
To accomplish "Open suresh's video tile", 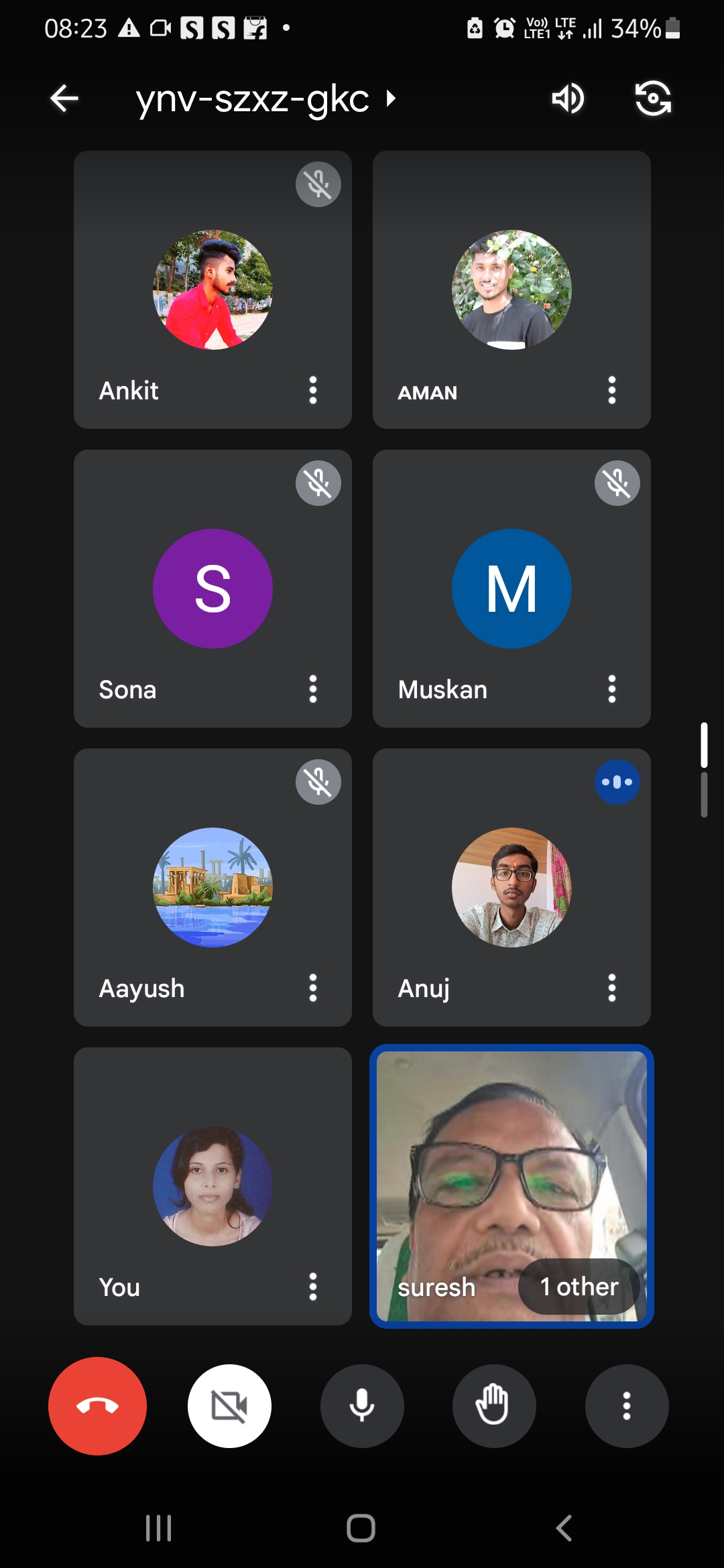I will 511,1186.
